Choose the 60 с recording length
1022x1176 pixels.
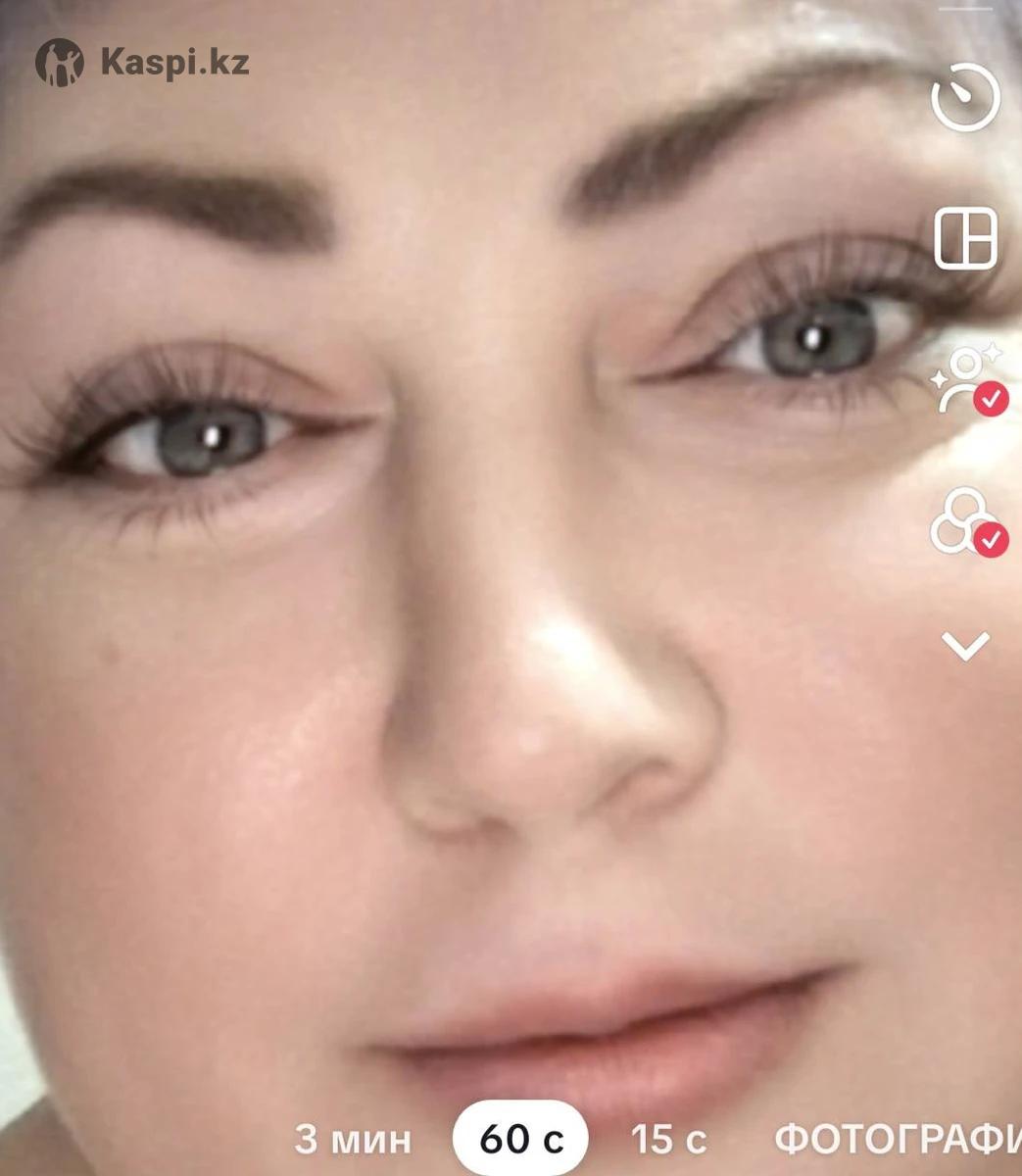pyautogui.click(x=520, y=1140)
